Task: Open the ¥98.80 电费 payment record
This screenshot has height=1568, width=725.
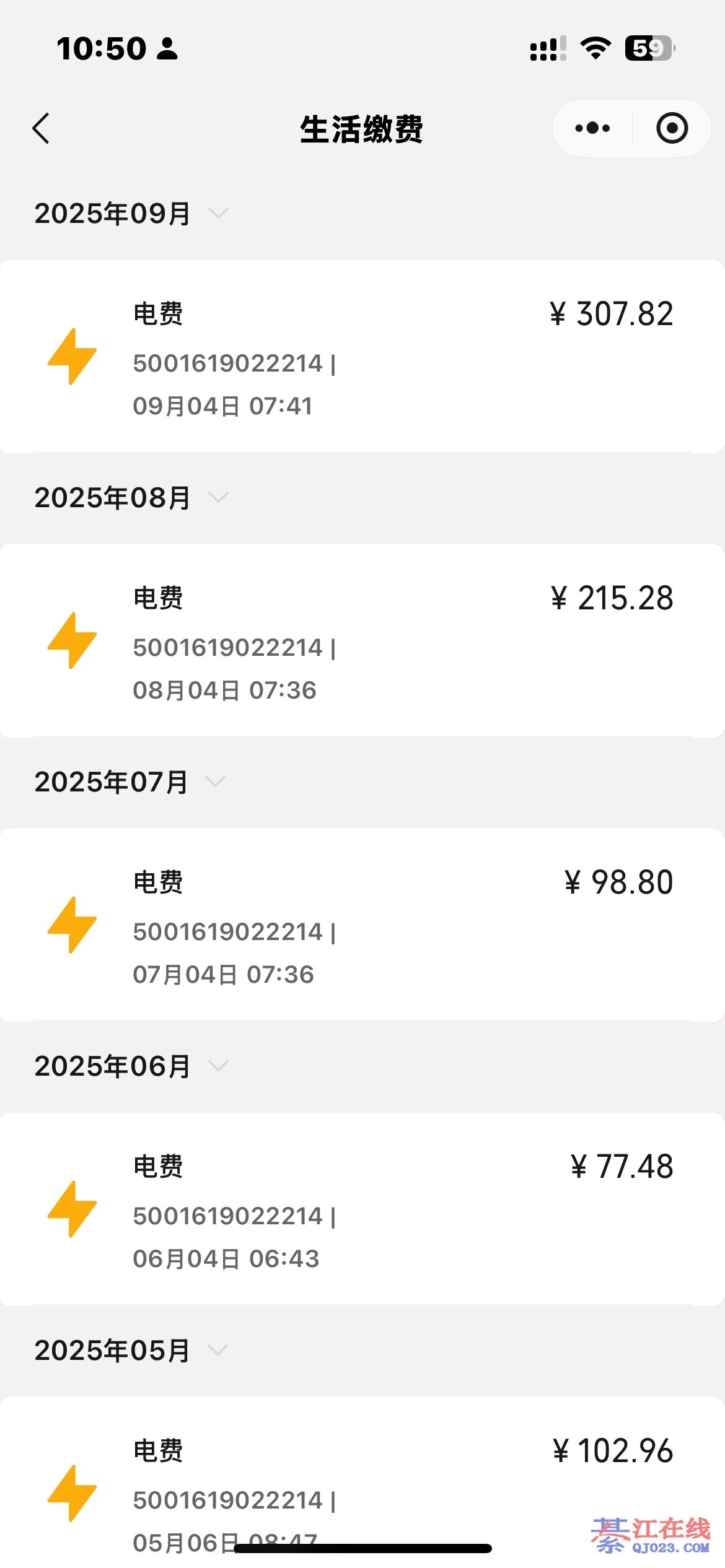Action: point(362,925)
